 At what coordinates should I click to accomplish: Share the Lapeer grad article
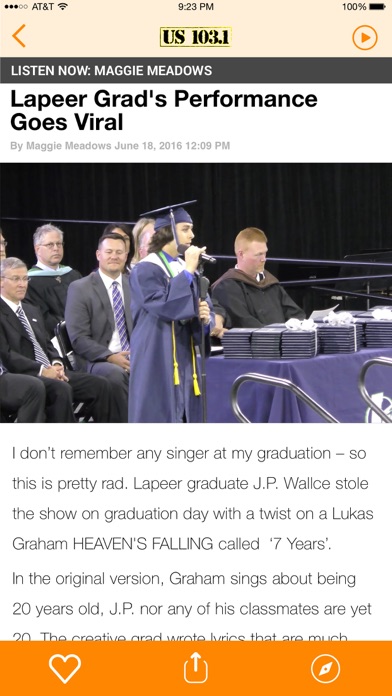click(x=196, y=668)
